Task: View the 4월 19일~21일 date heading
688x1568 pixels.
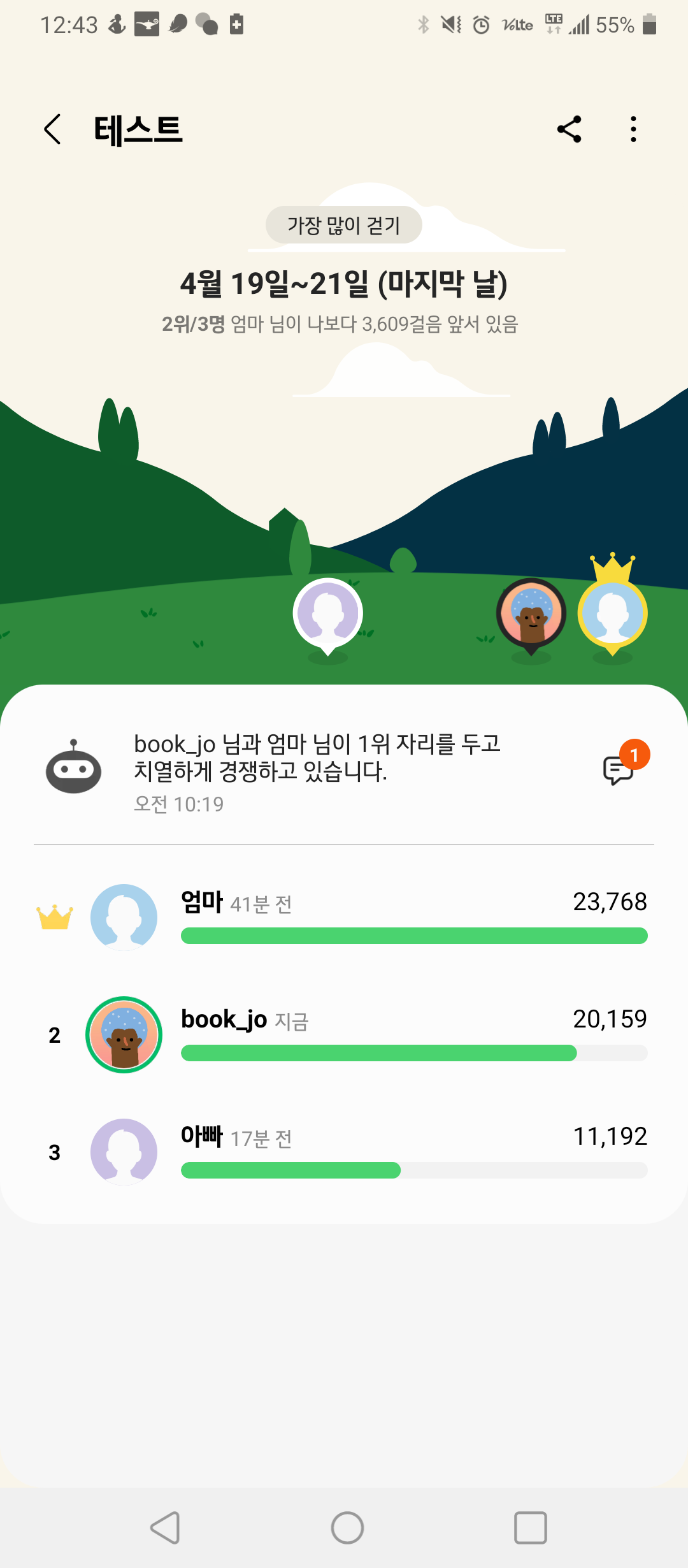Action: point(344,282)
